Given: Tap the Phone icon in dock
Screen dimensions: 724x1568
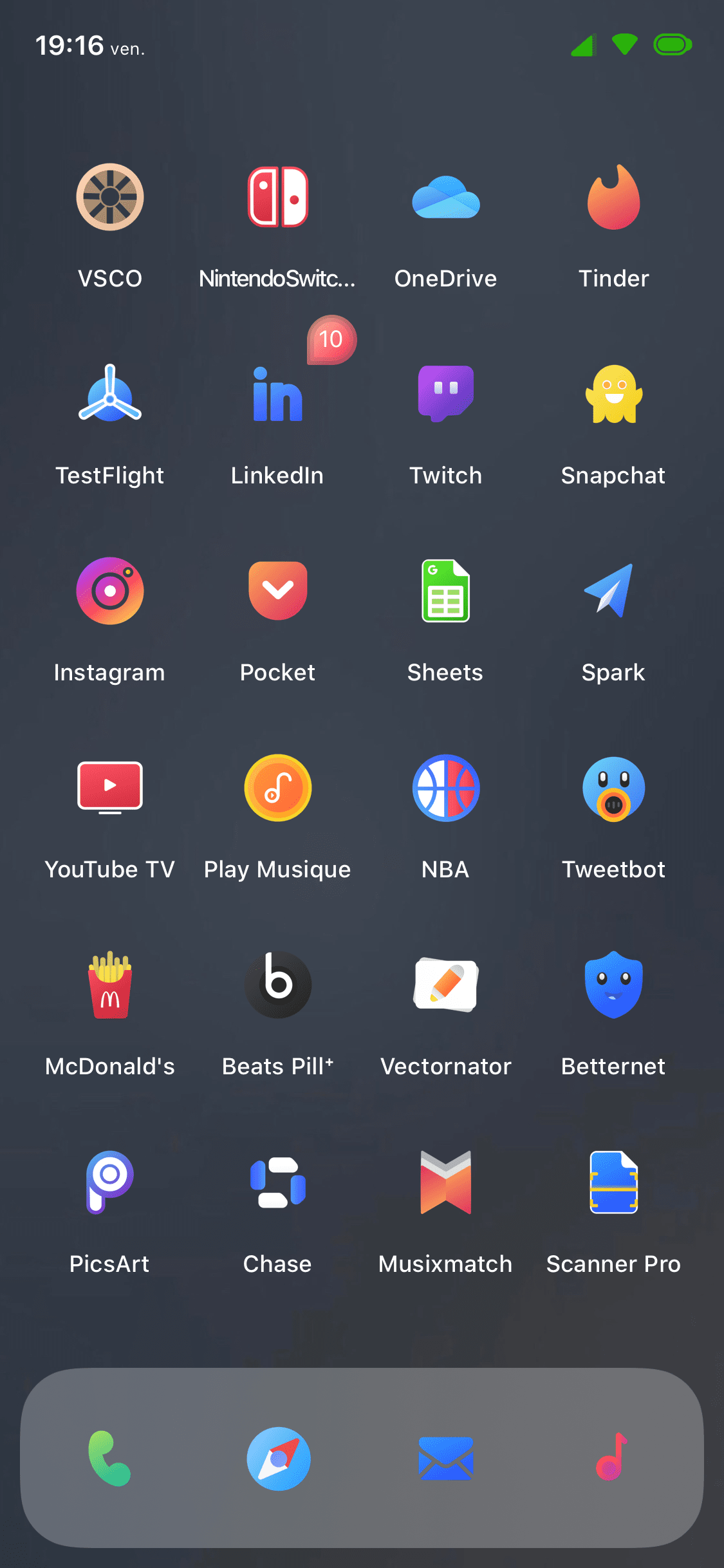Looking at the screenshot, I should pos(110,1459).
